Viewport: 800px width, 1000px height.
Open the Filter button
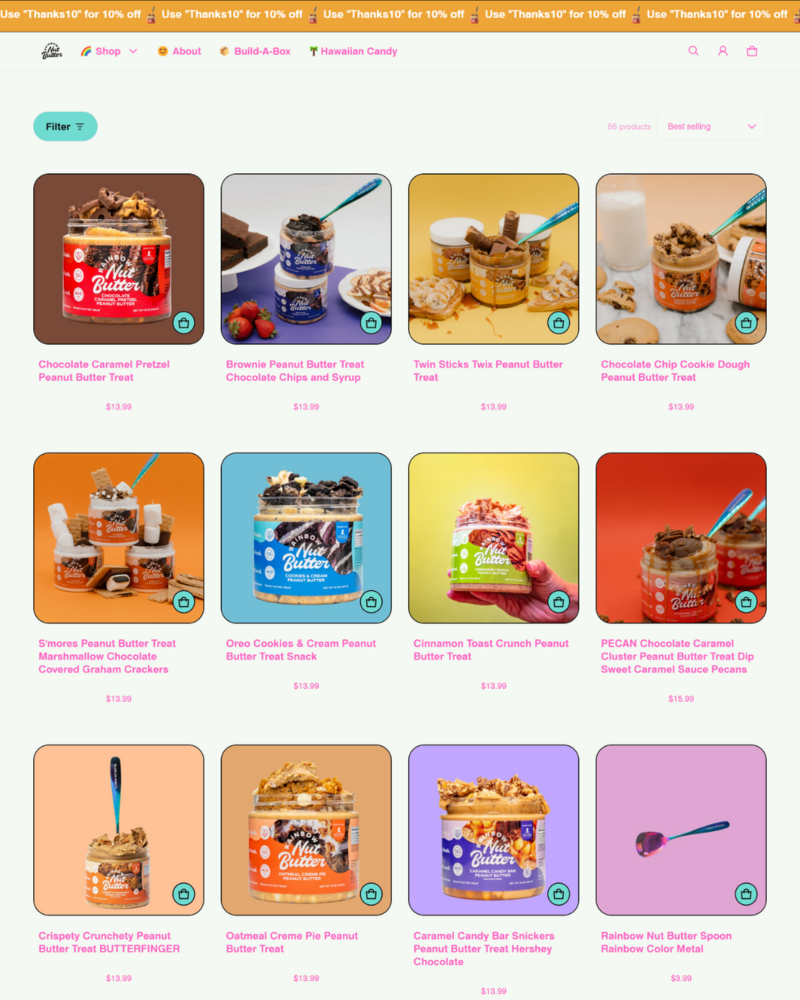[x=65, y=127]
